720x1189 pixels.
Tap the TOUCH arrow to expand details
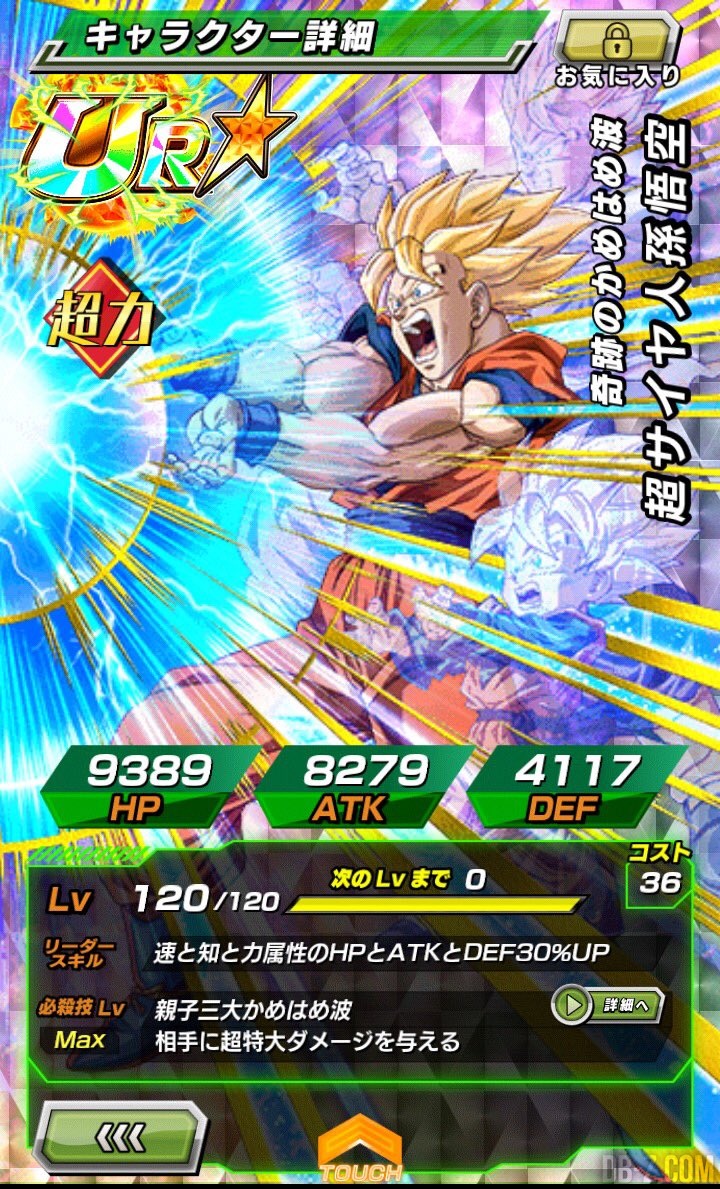361,1151
